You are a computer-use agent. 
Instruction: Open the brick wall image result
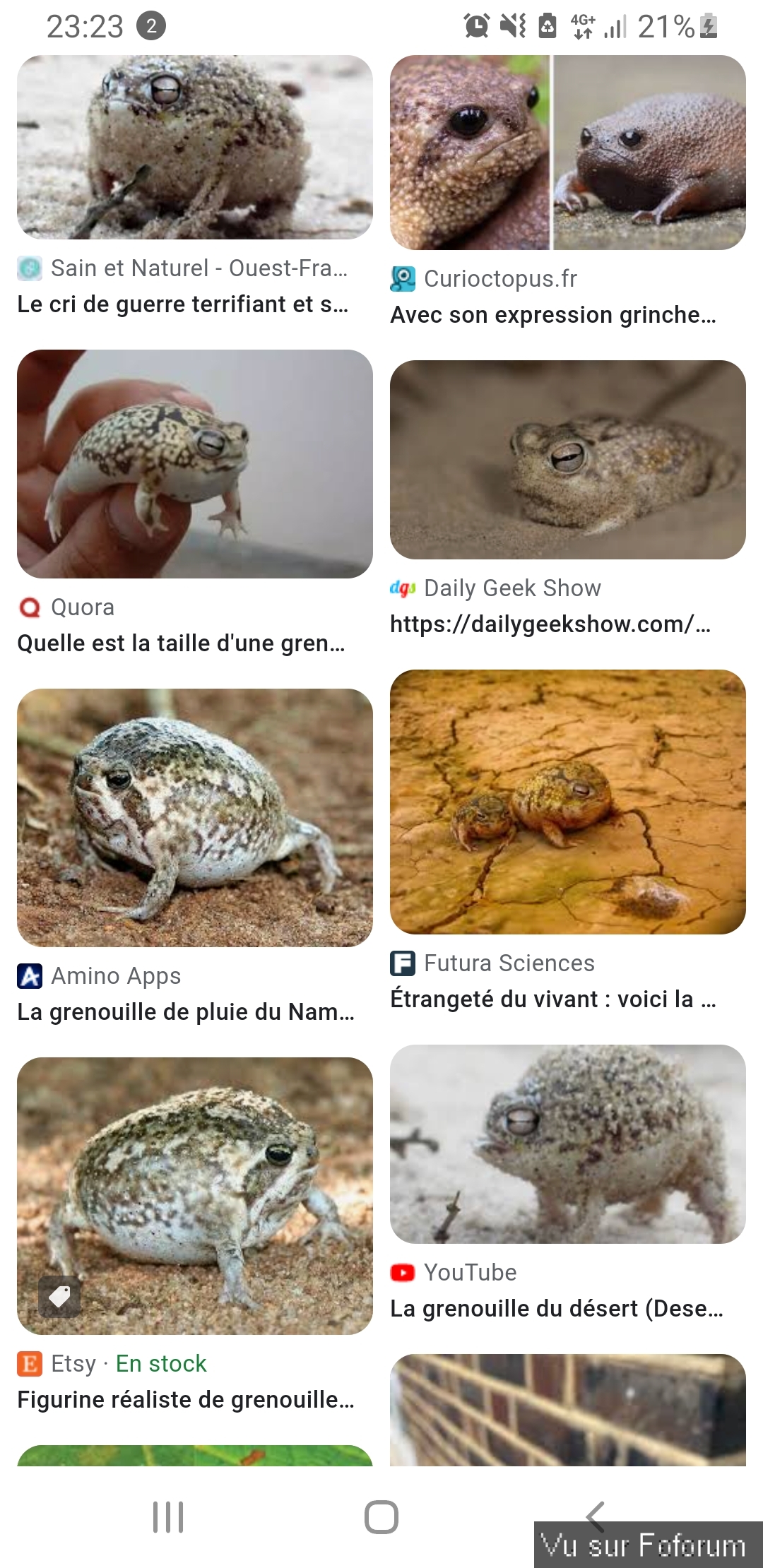(x=567, y=1408)
